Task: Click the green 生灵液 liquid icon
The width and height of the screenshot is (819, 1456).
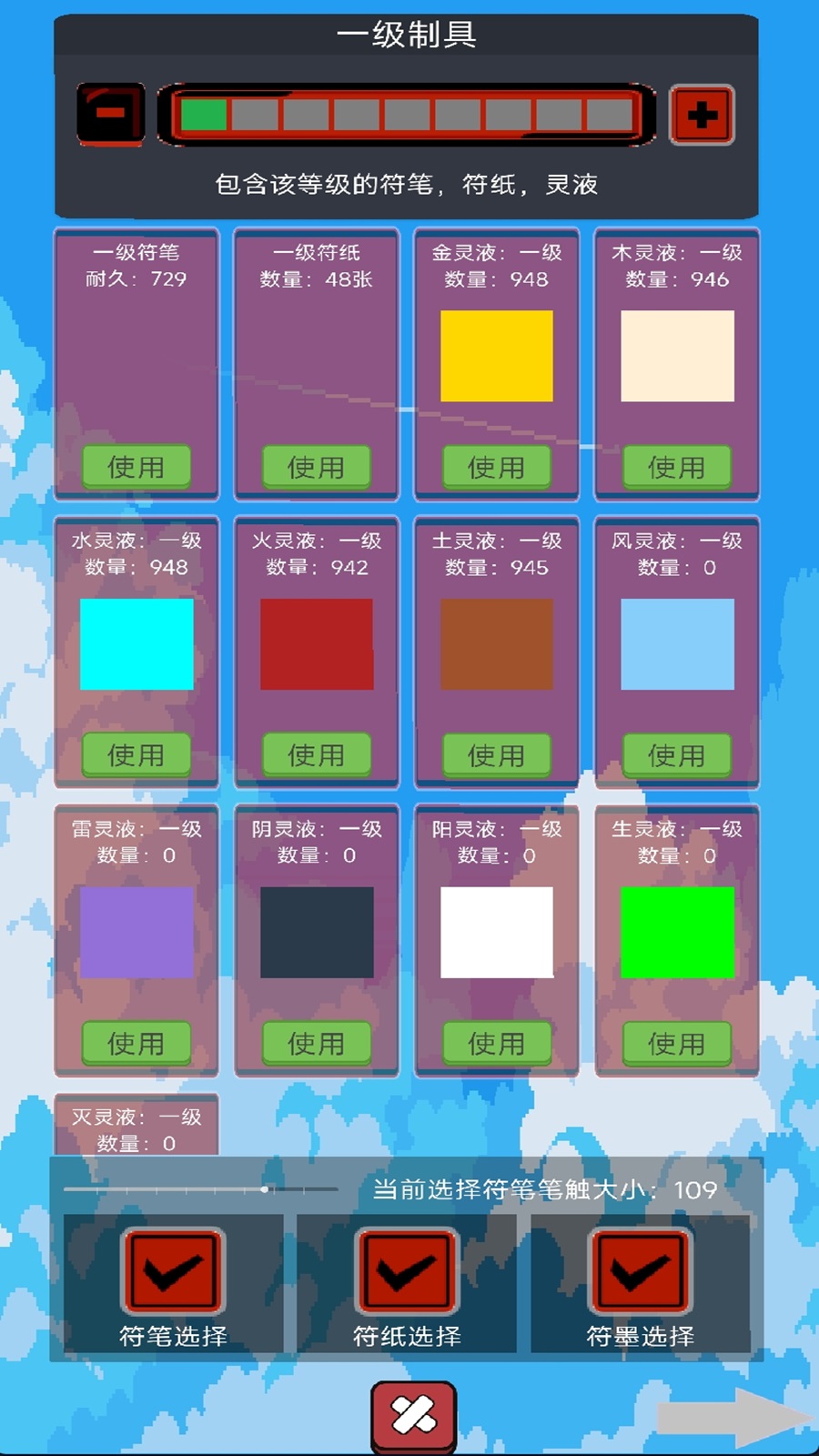Action: pos(678,931)
